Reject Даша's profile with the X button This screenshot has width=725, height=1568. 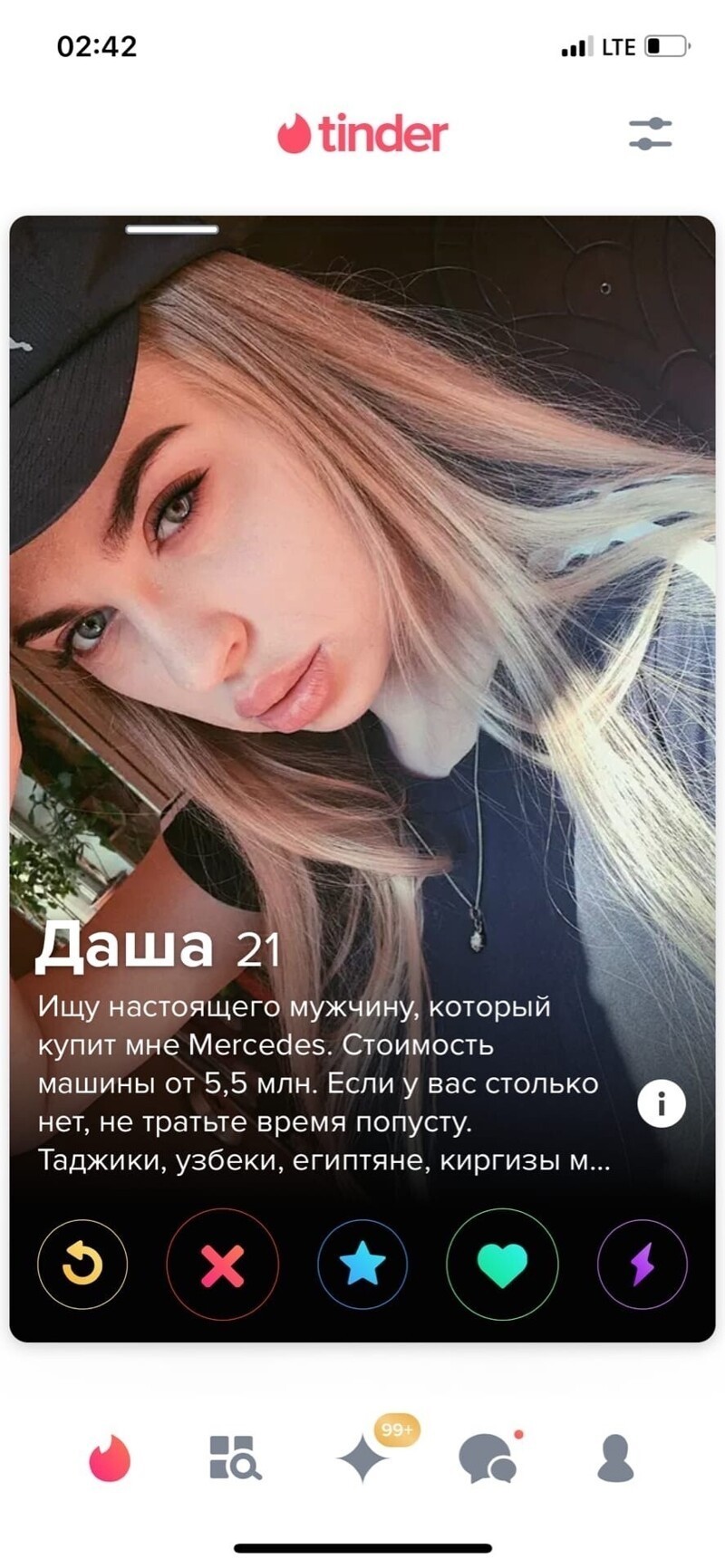(222, 1265)
